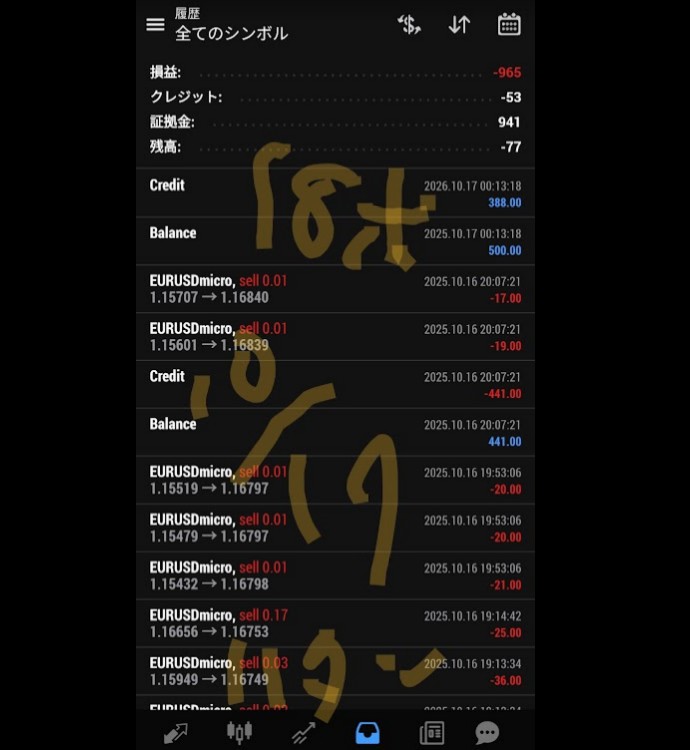Choose history period with calendar icon

(509, 25)
